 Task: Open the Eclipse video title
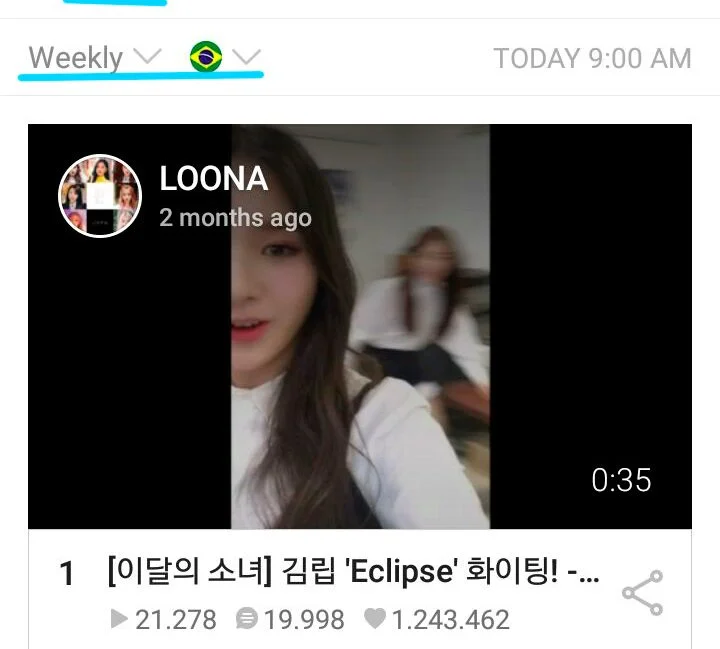tap(352, 574)
